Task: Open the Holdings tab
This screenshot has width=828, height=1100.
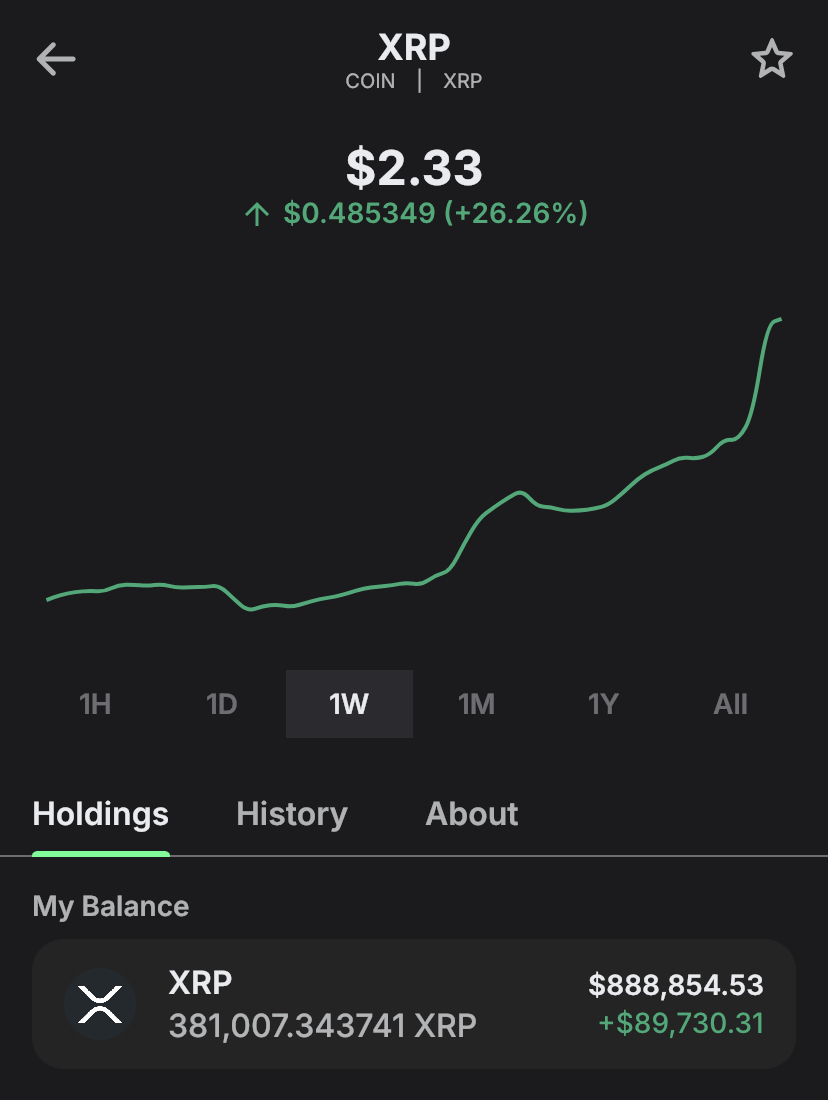Action: tap(101, 814)
